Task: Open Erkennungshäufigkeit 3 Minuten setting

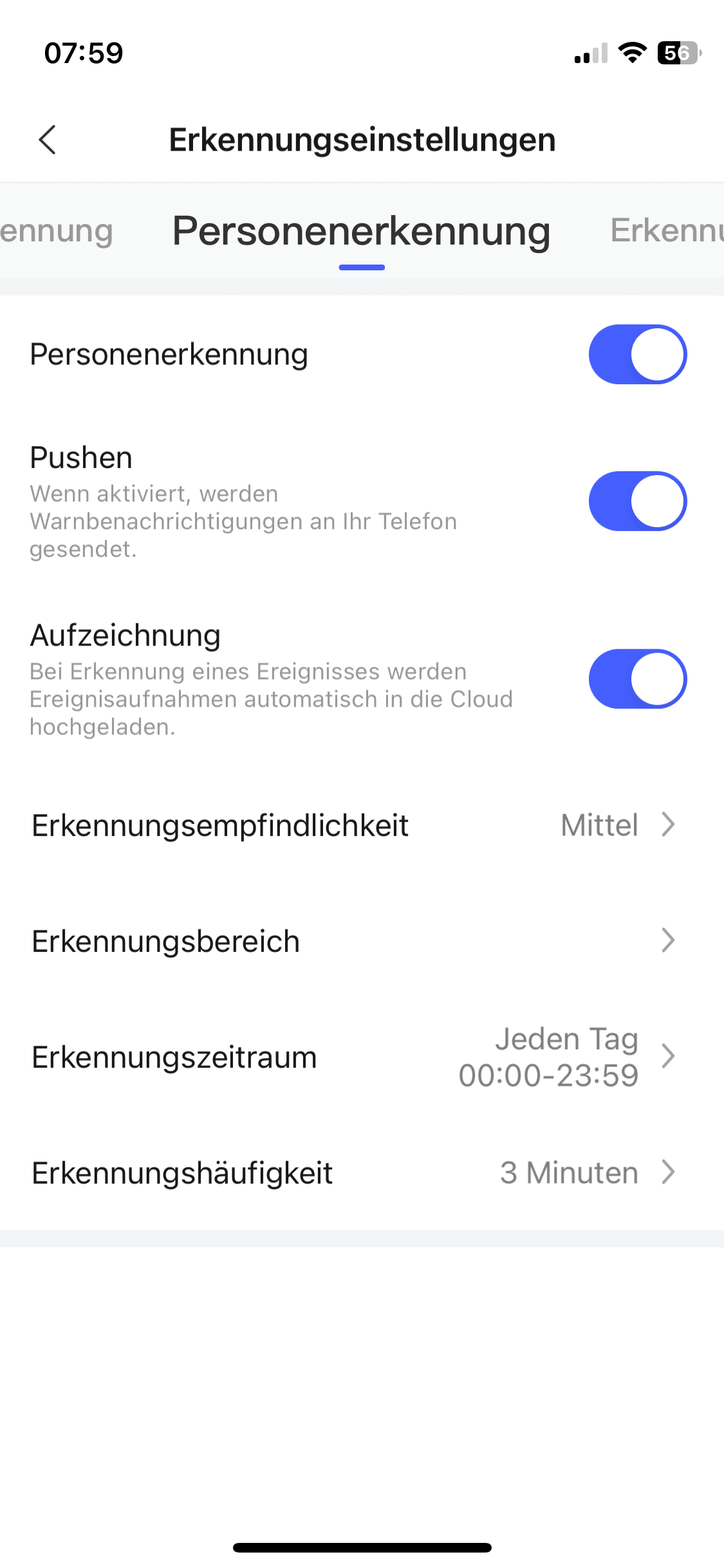Action: [x=362, y=1173]
